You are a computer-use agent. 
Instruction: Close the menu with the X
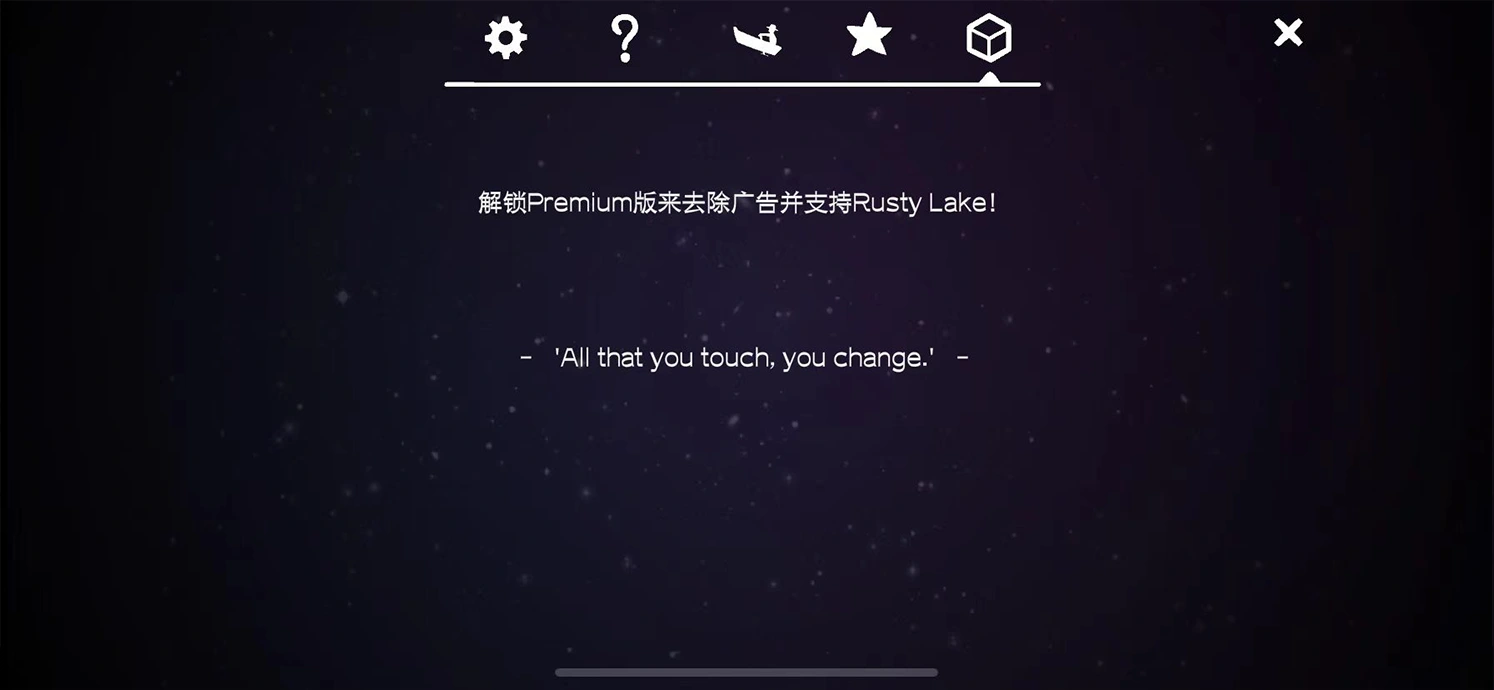pos(1288,33)
